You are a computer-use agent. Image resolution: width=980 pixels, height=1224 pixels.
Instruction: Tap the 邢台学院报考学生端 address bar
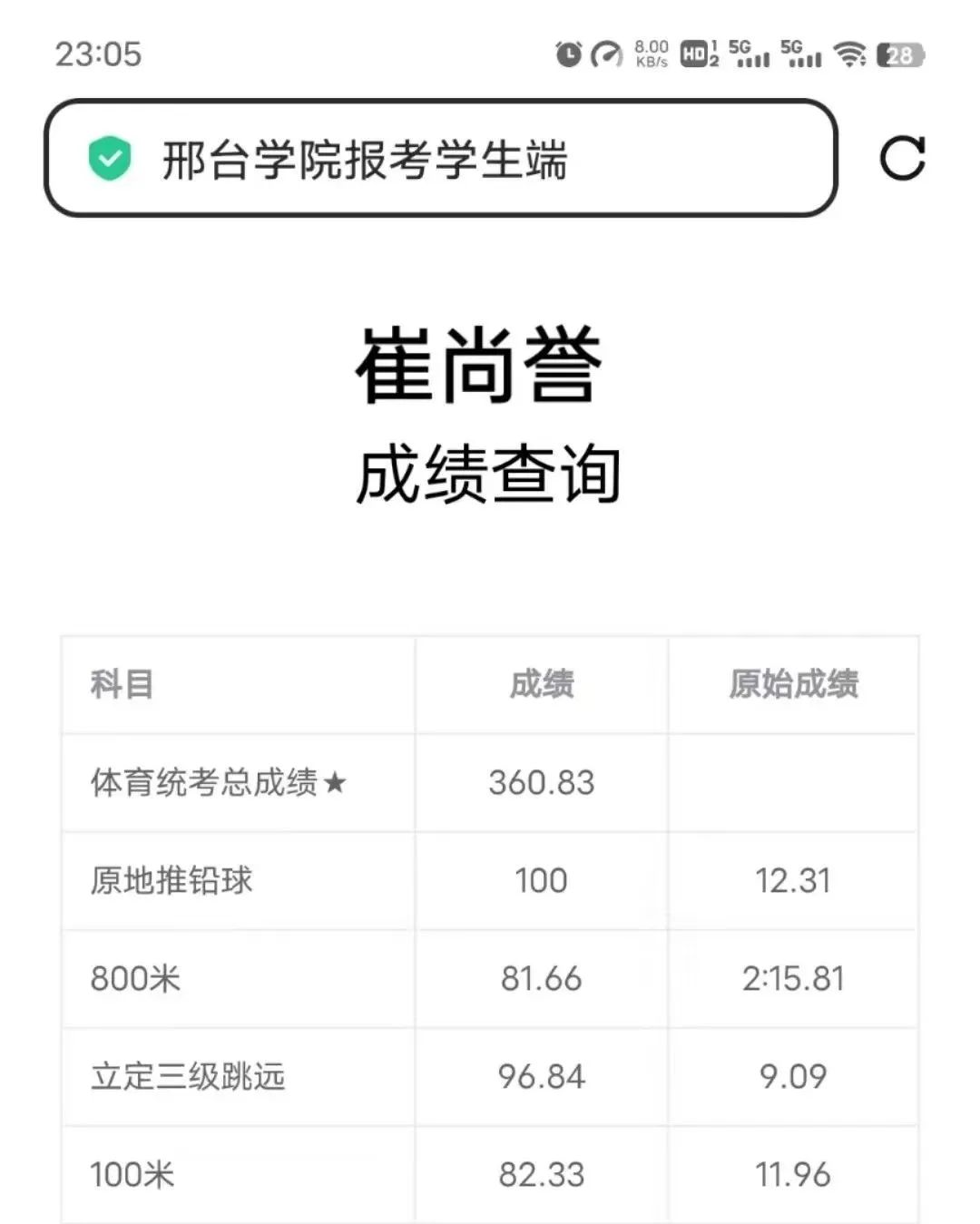(440, 159)
